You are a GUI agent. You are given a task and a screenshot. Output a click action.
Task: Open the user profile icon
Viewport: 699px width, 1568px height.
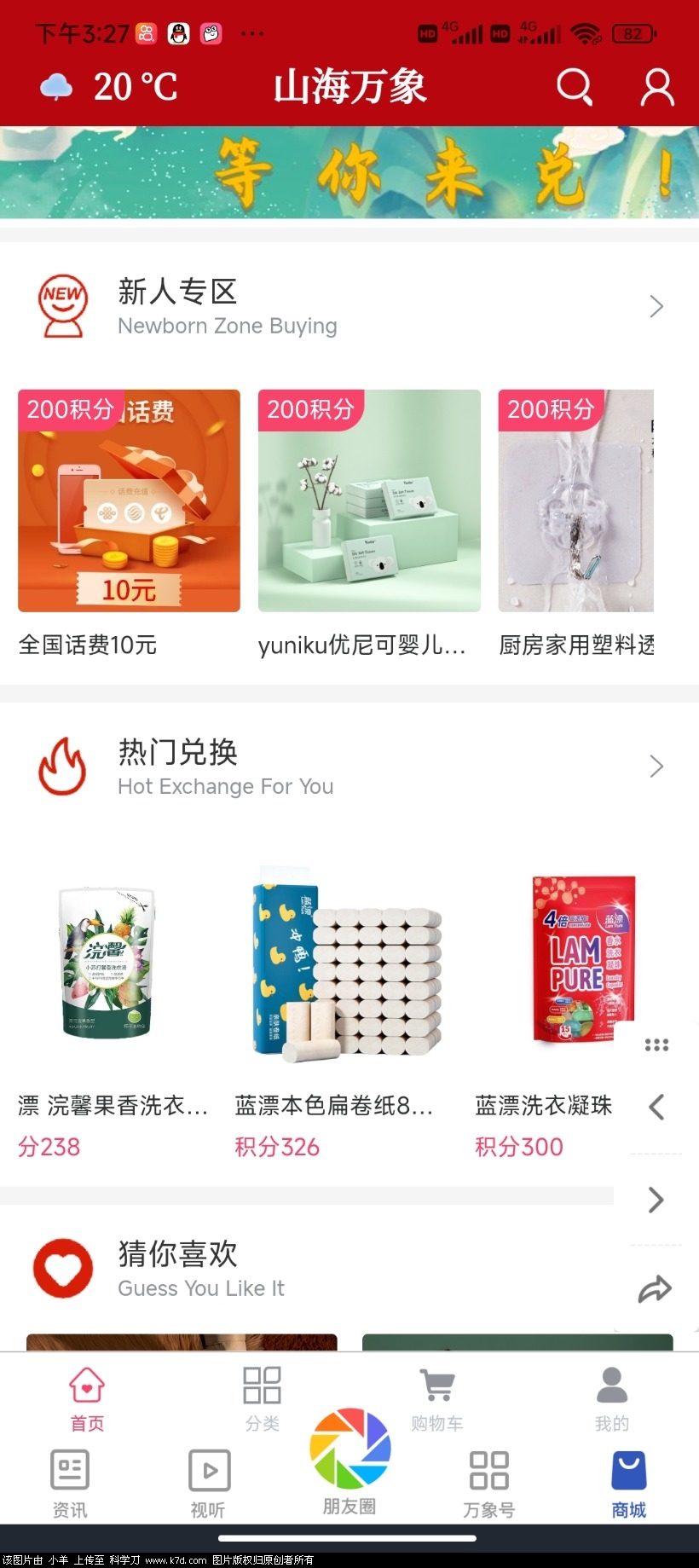coord(657,87)
